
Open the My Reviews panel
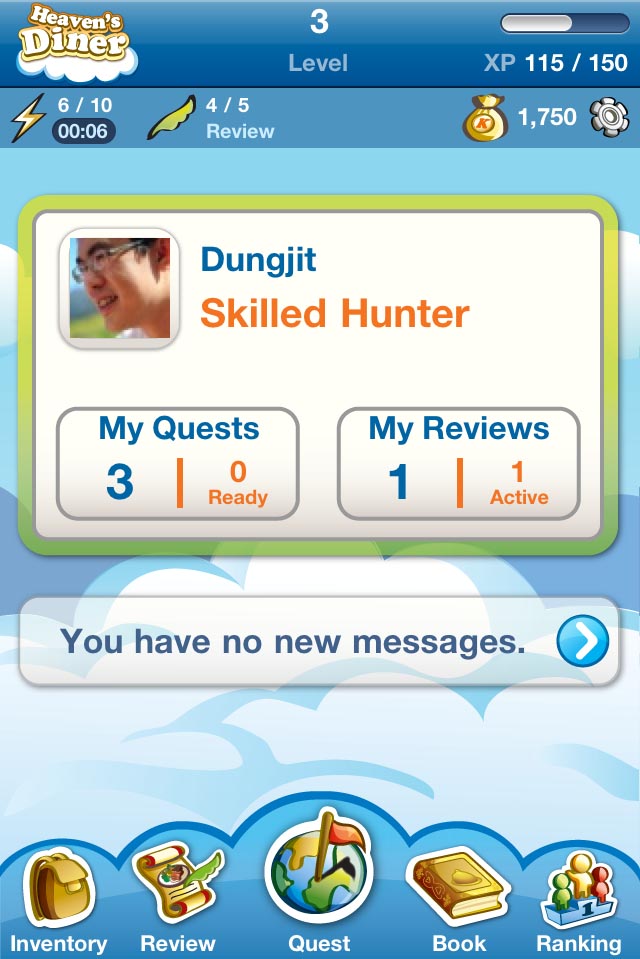[459, 464]
